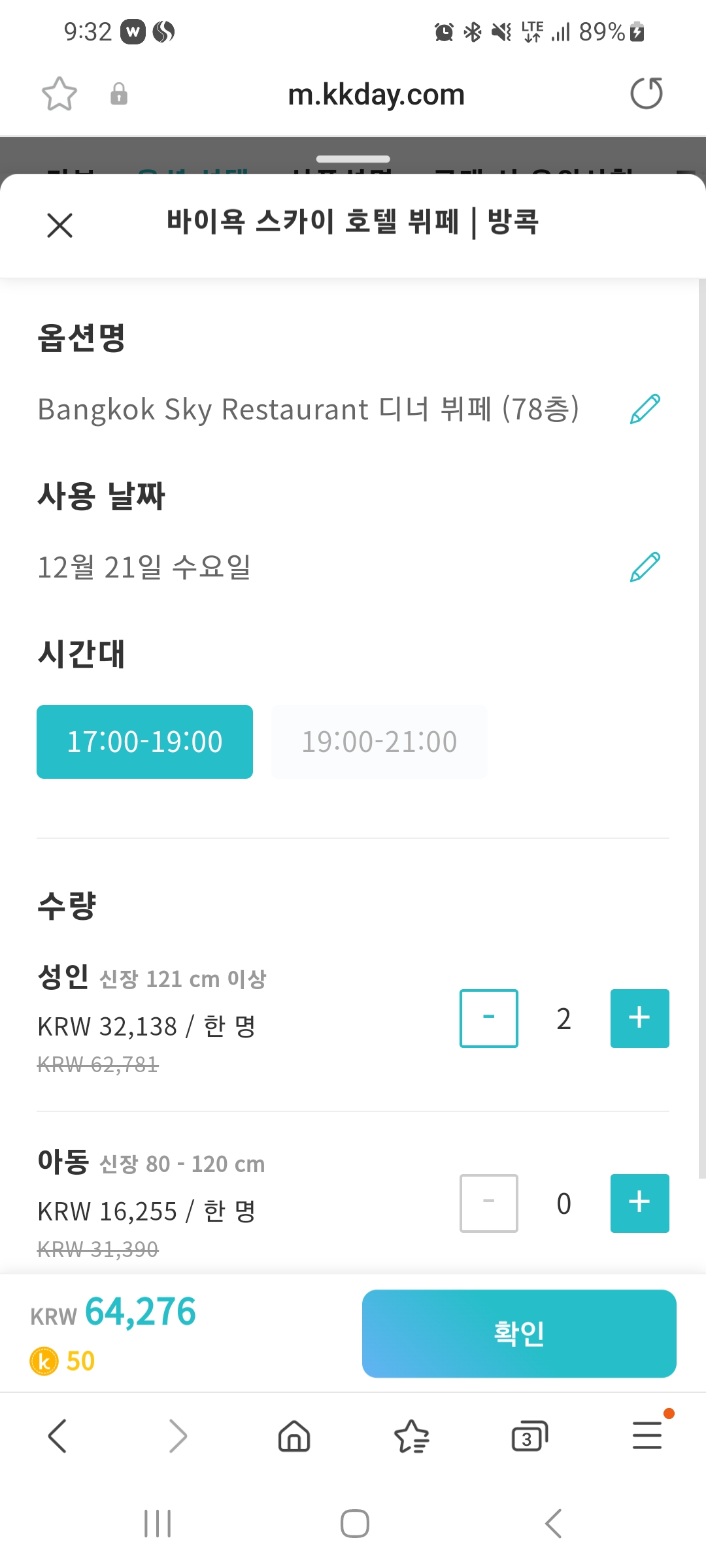The width and height of the screenshot is (706, 1568).
Task: Increase the child (아동) quantity
Action: [639, 1203]
